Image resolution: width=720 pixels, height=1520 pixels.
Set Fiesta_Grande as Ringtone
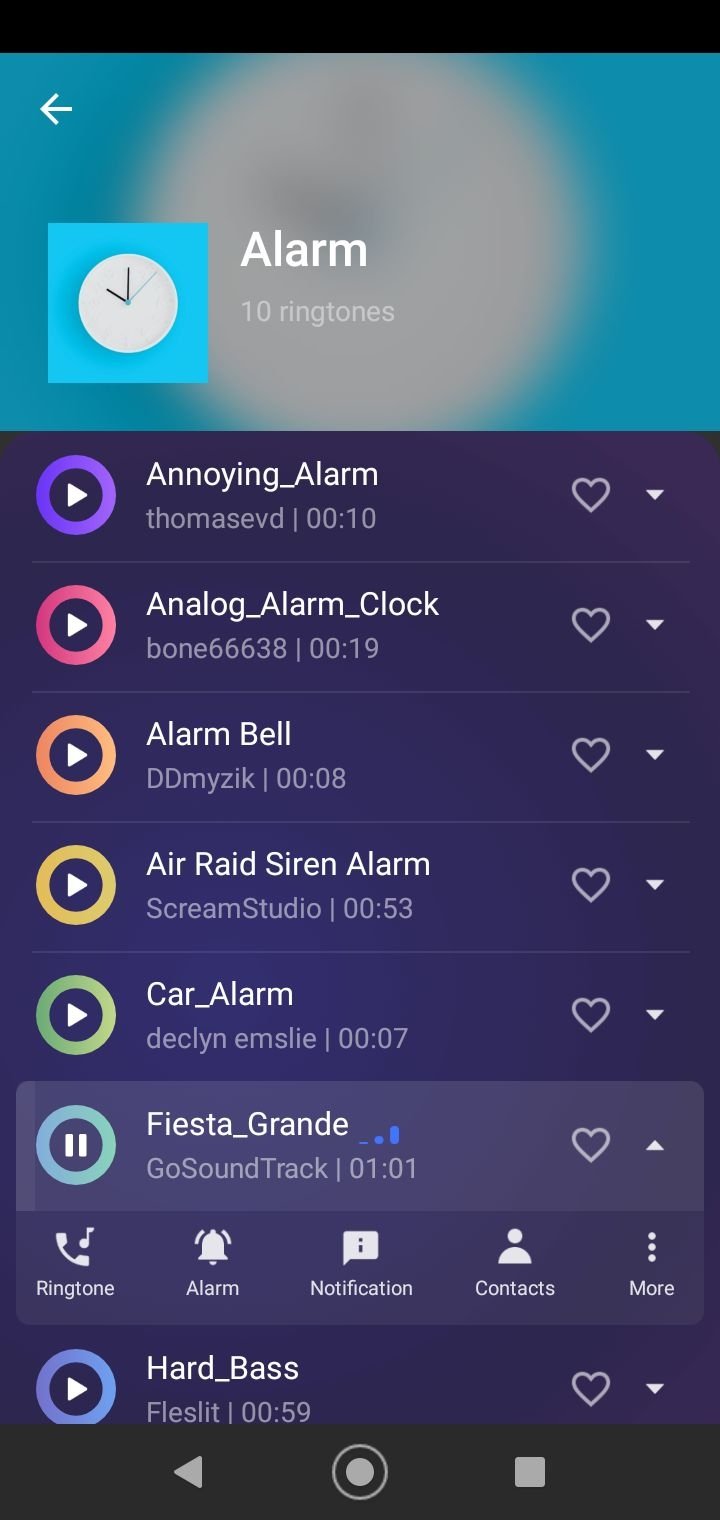75,1263
